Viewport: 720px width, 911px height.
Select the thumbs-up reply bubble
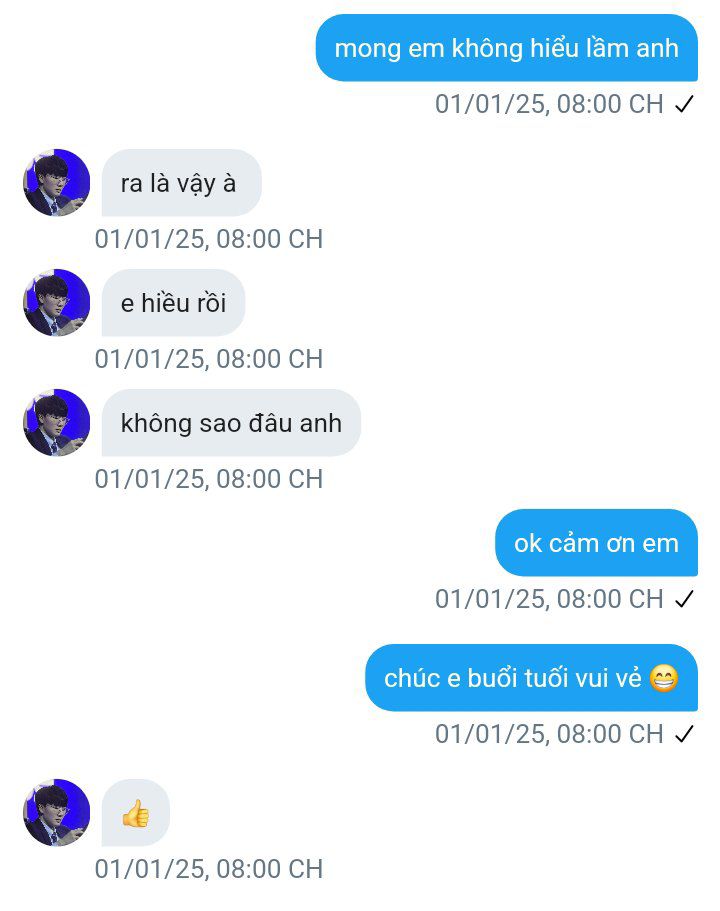click(136, 813)
